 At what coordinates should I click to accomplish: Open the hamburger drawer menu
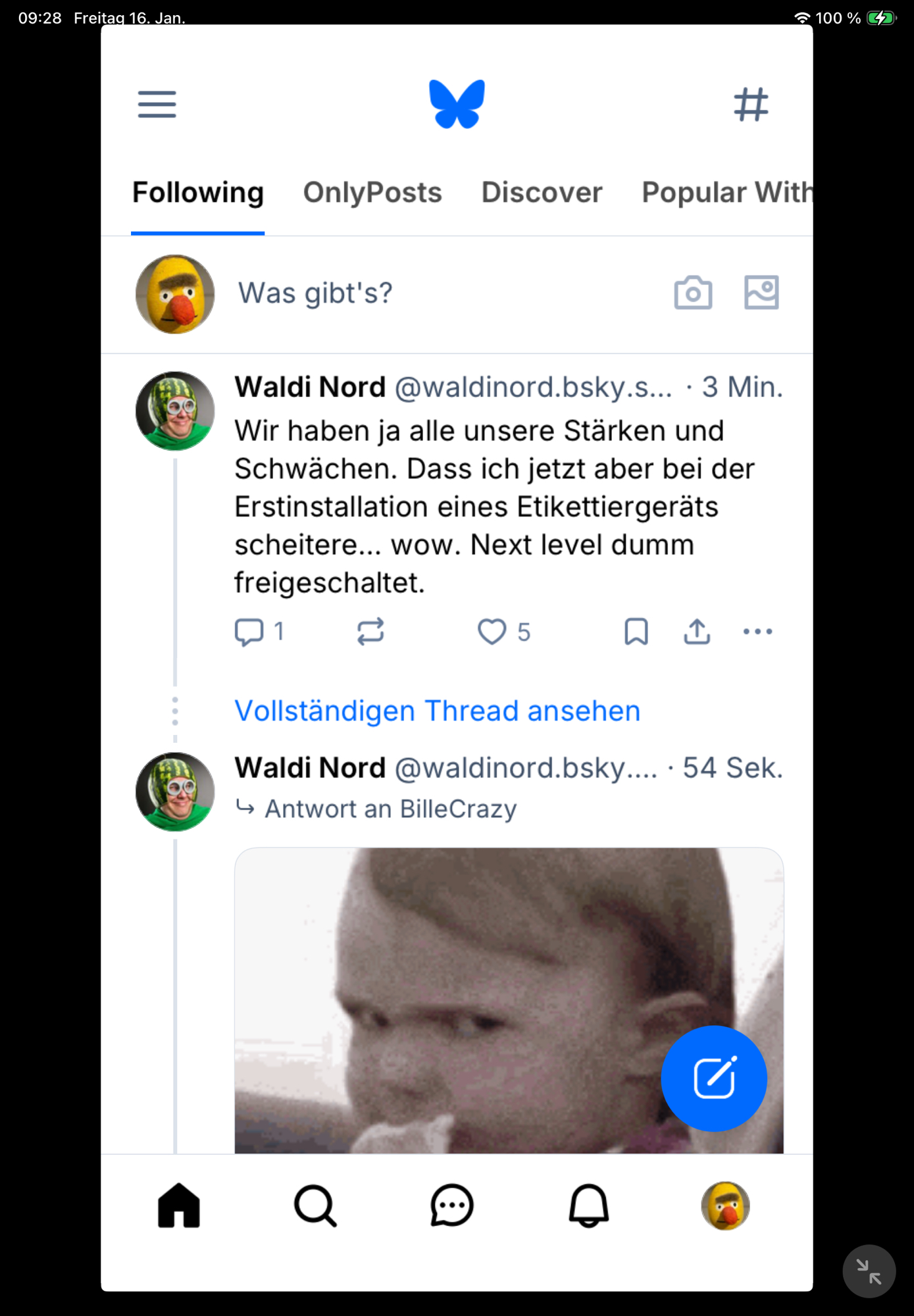[x=157, y=104]
